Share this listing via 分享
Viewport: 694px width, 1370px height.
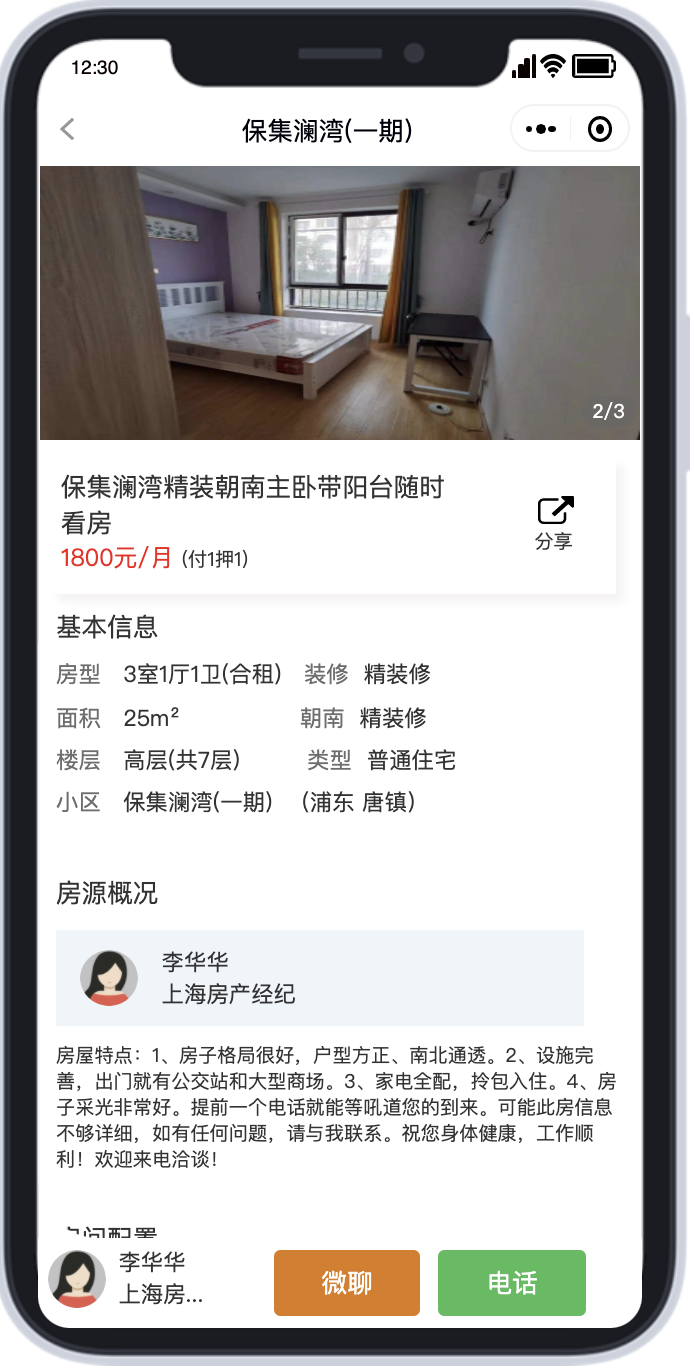tap(555, 523)
